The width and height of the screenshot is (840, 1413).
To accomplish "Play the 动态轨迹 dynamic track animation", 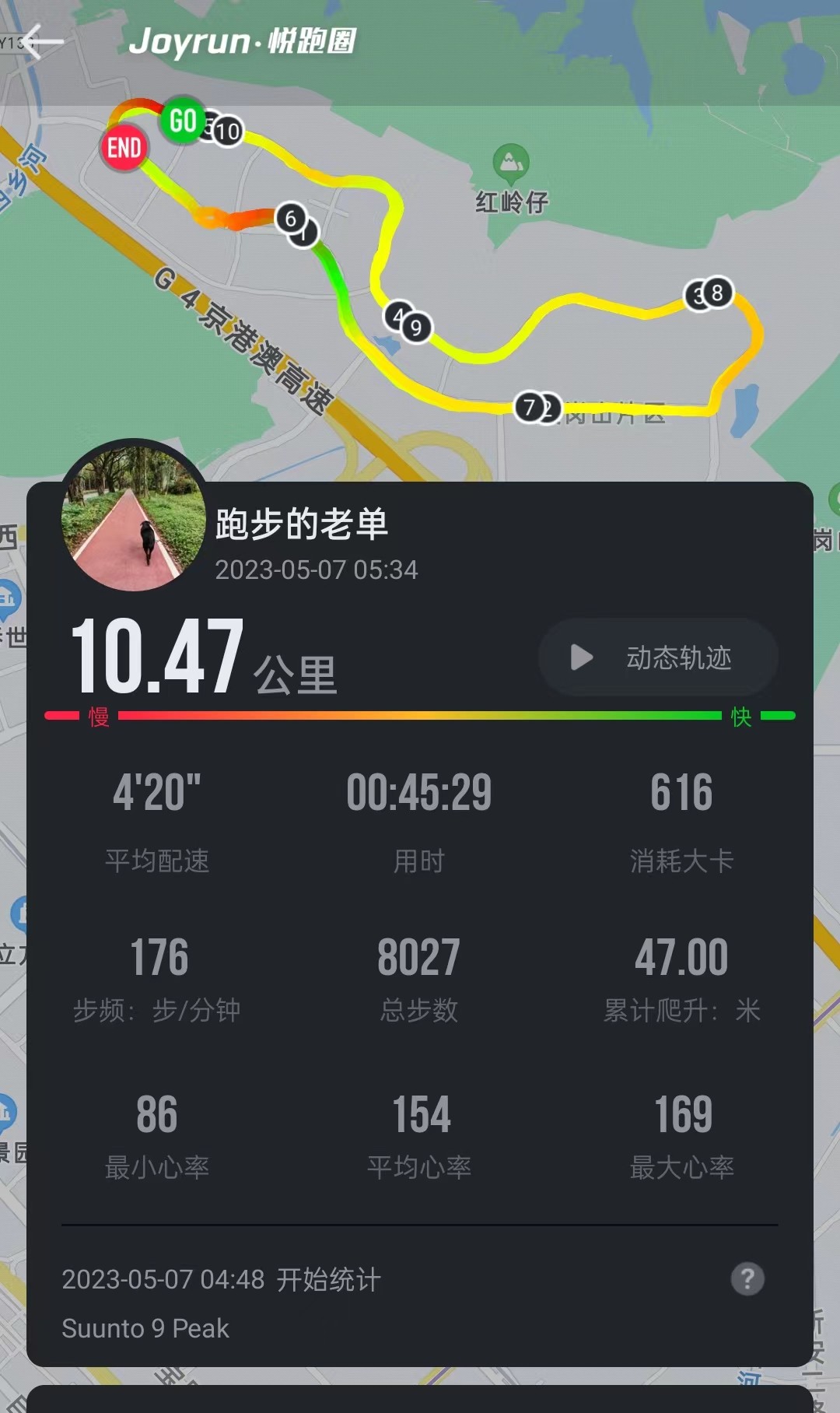I will click(658, 657).
